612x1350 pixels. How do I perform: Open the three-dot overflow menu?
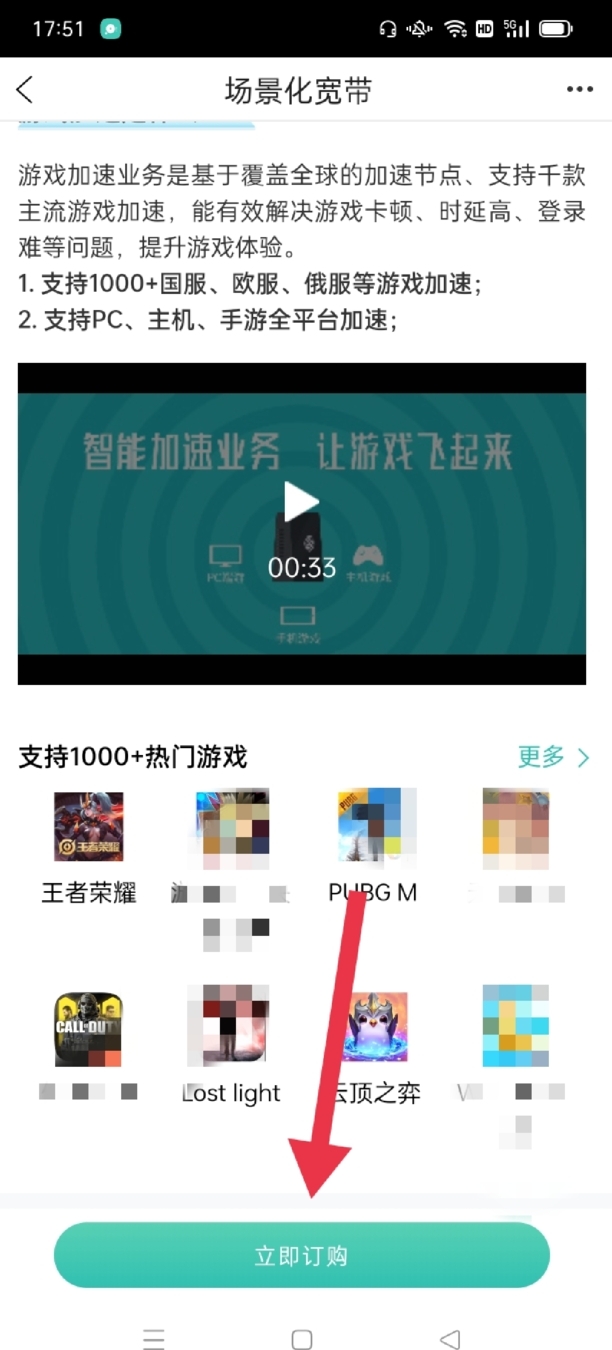tap(580, 90)
